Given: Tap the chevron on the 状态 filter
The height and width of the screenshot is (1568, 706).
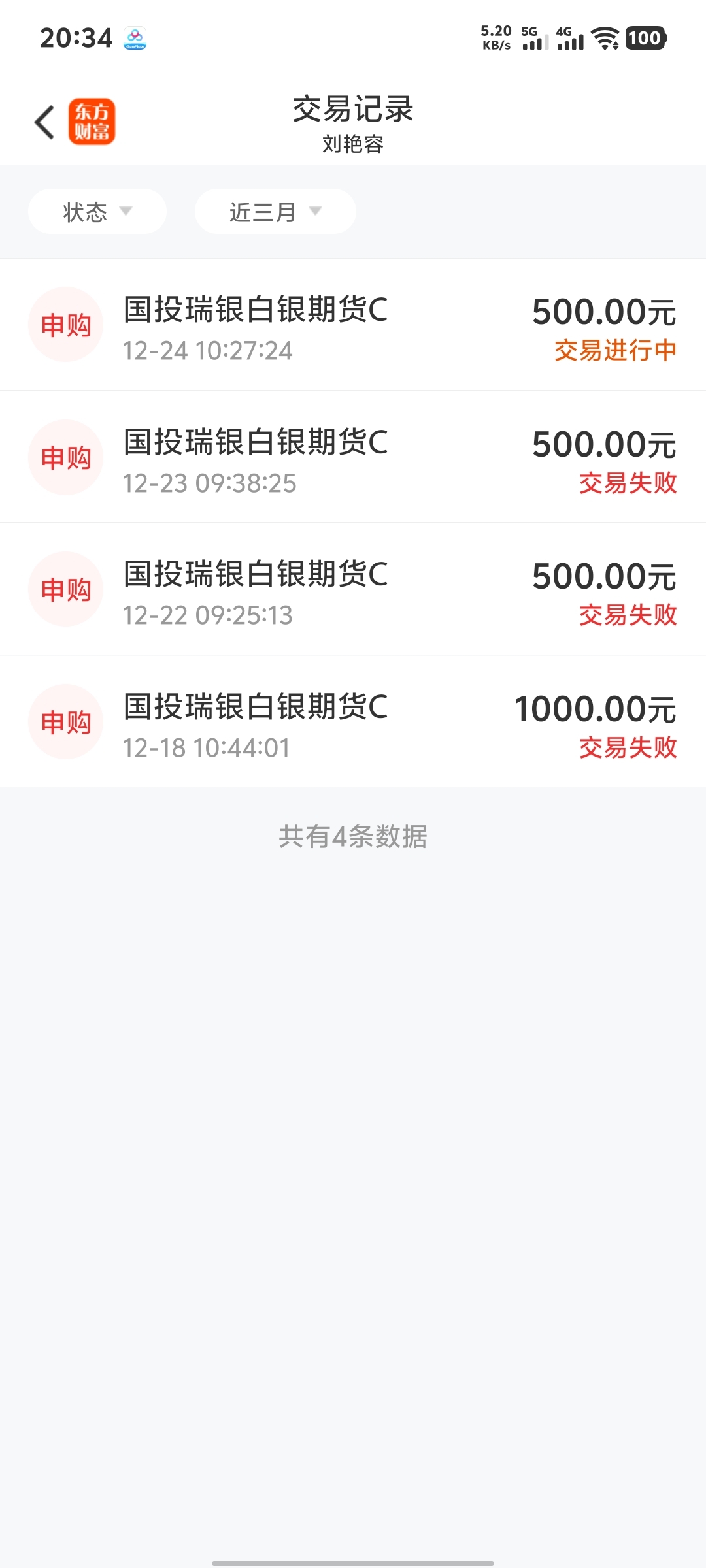Looking at the screenshot, I should 128,212.
